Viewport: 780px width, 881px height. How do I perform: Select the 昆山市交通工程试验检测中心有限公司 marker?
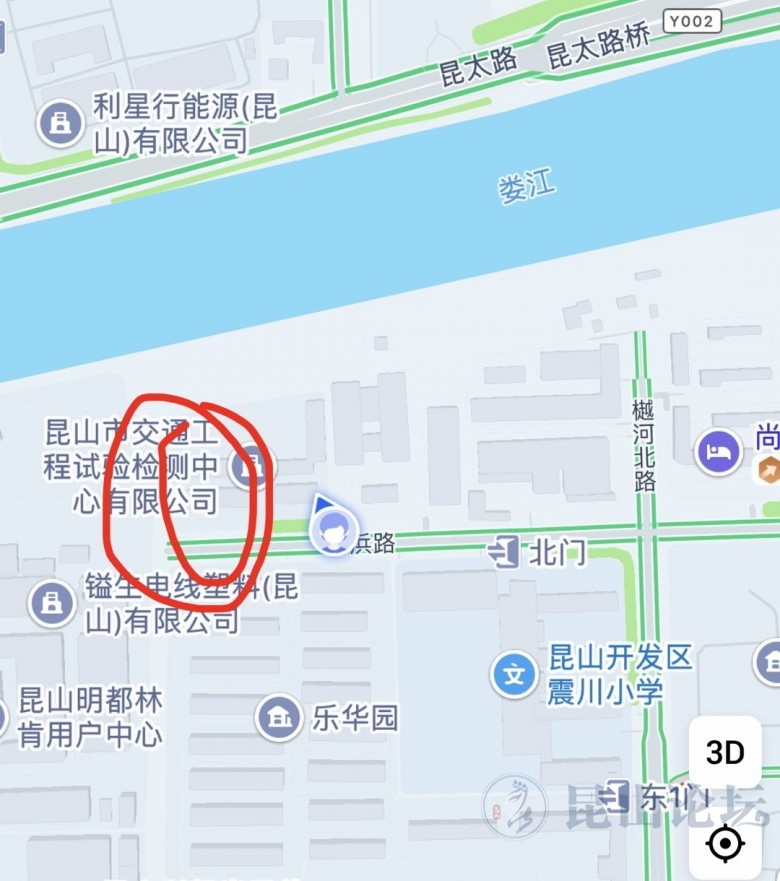(247, 466)
